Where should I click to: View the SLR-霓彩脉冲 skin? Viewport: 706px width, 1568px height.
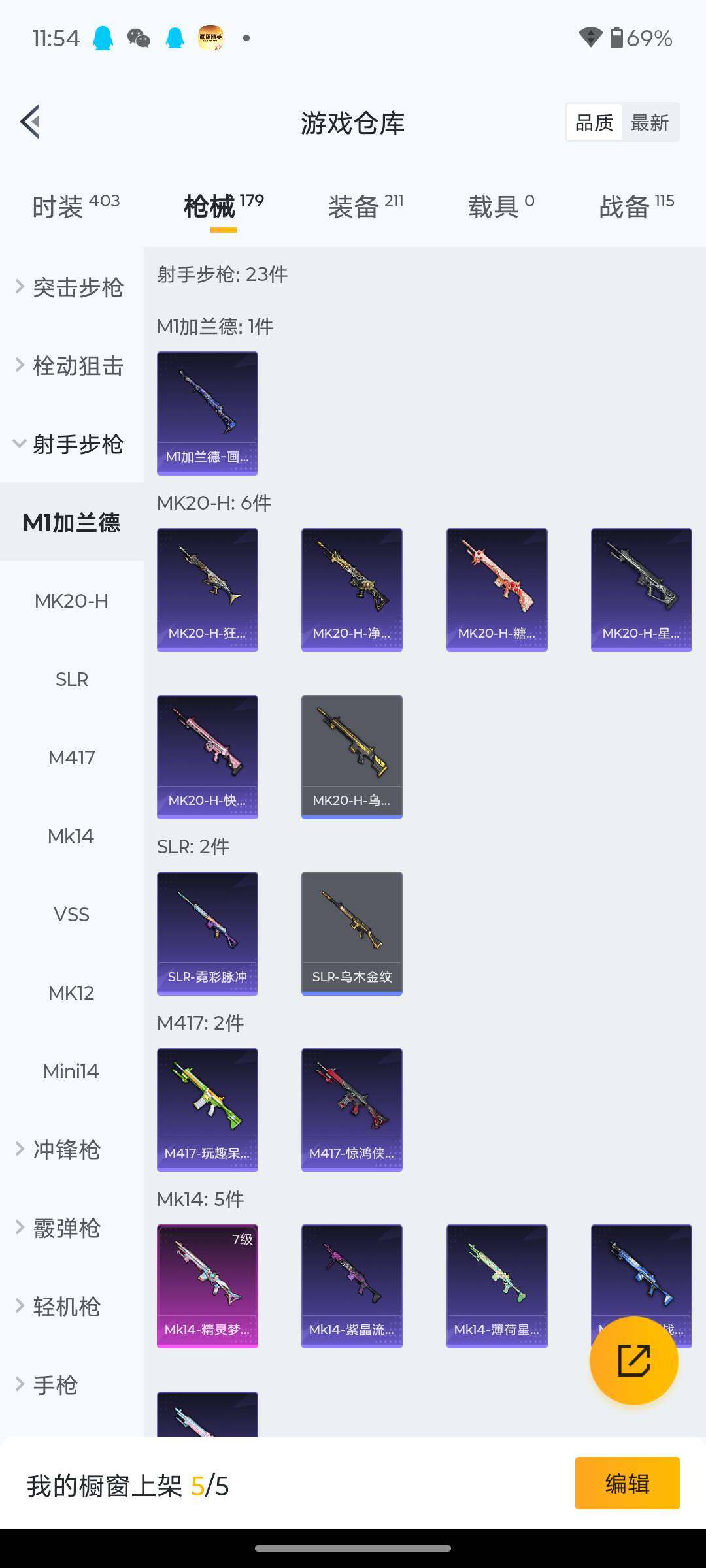207,933
